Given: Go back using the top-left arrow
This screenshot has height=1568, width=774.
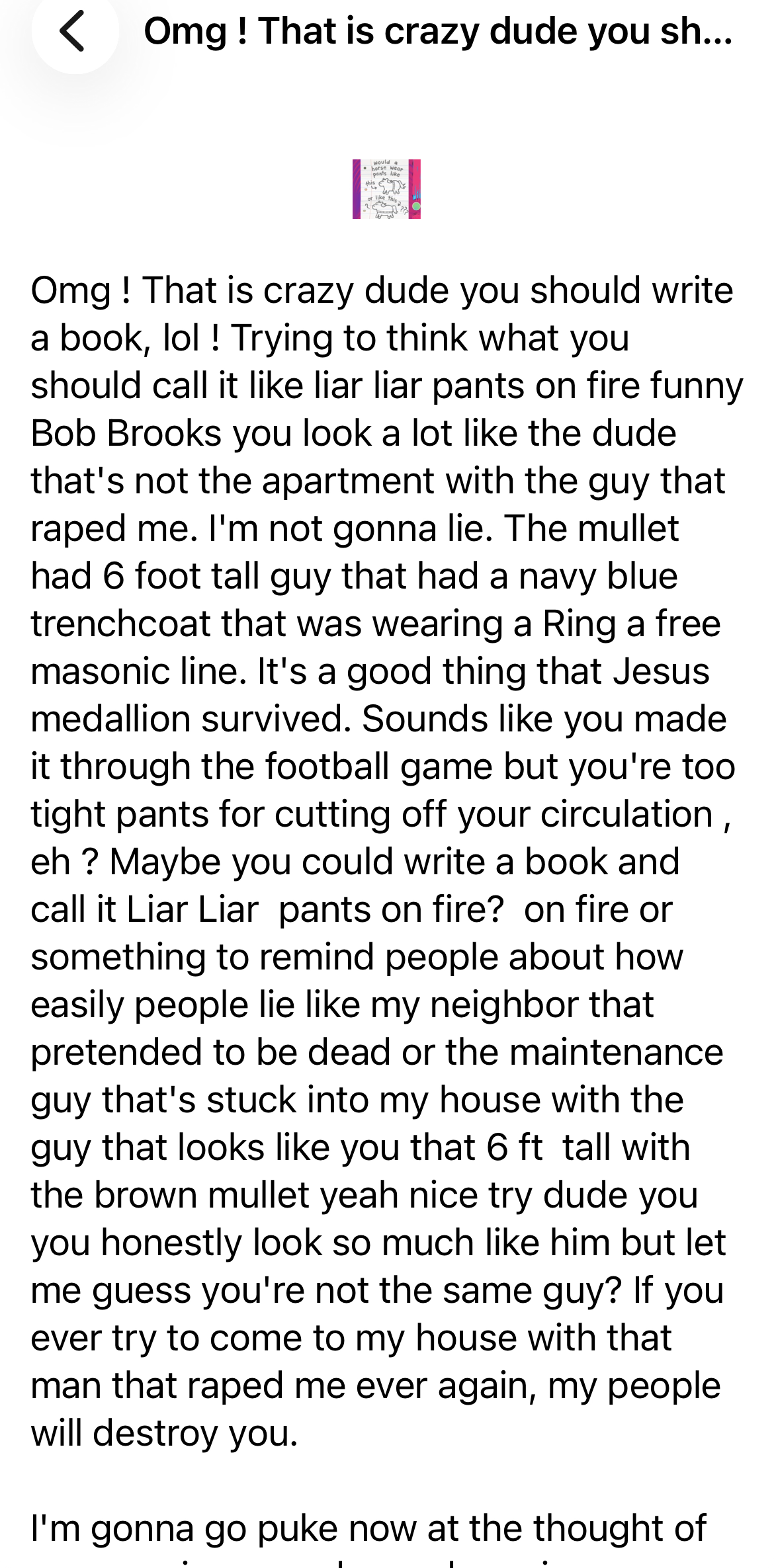Looking at the screenshot, I should pos(73,31).
